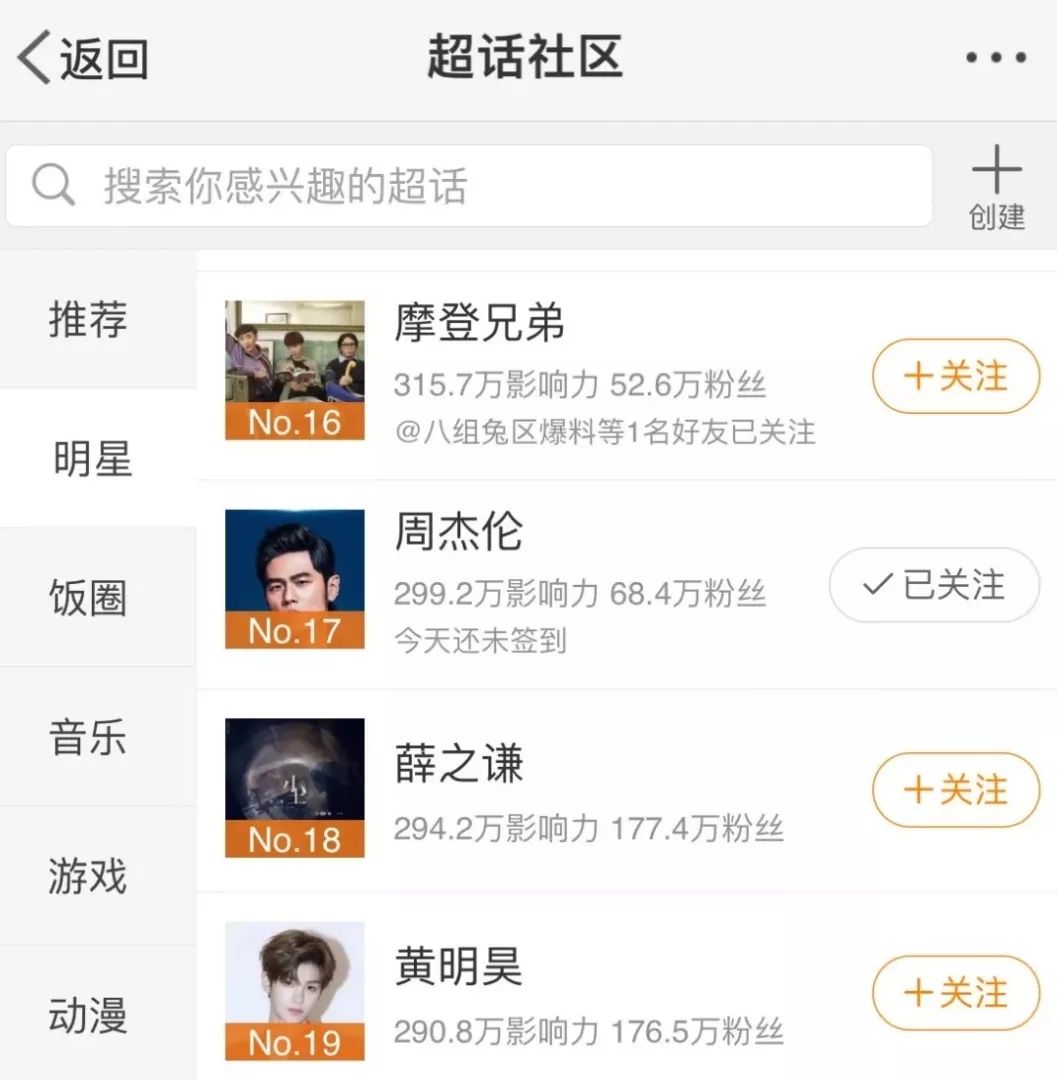Follow the 薛之谦 super topic

(x=955, y=790)
